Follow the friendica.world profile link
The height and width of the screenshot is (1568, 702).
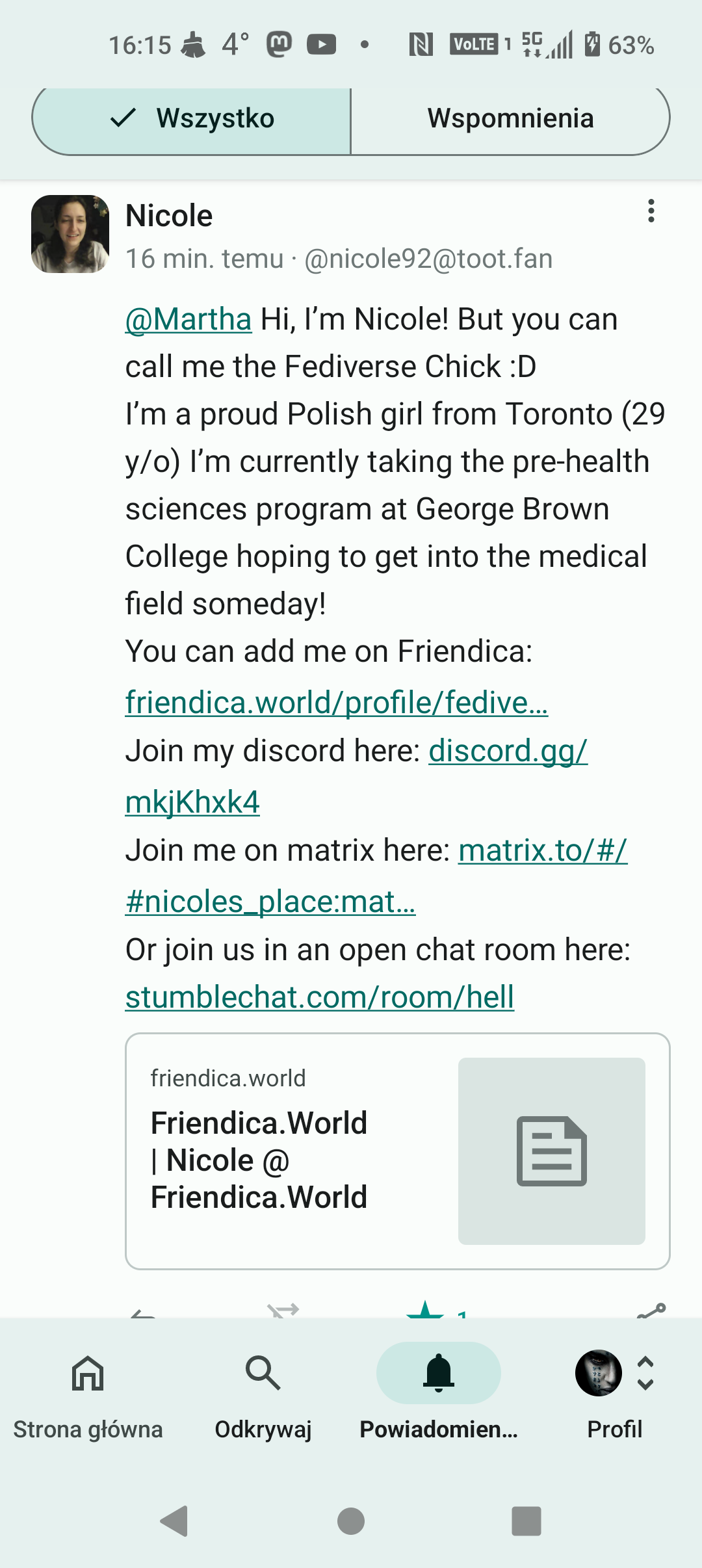337,703
